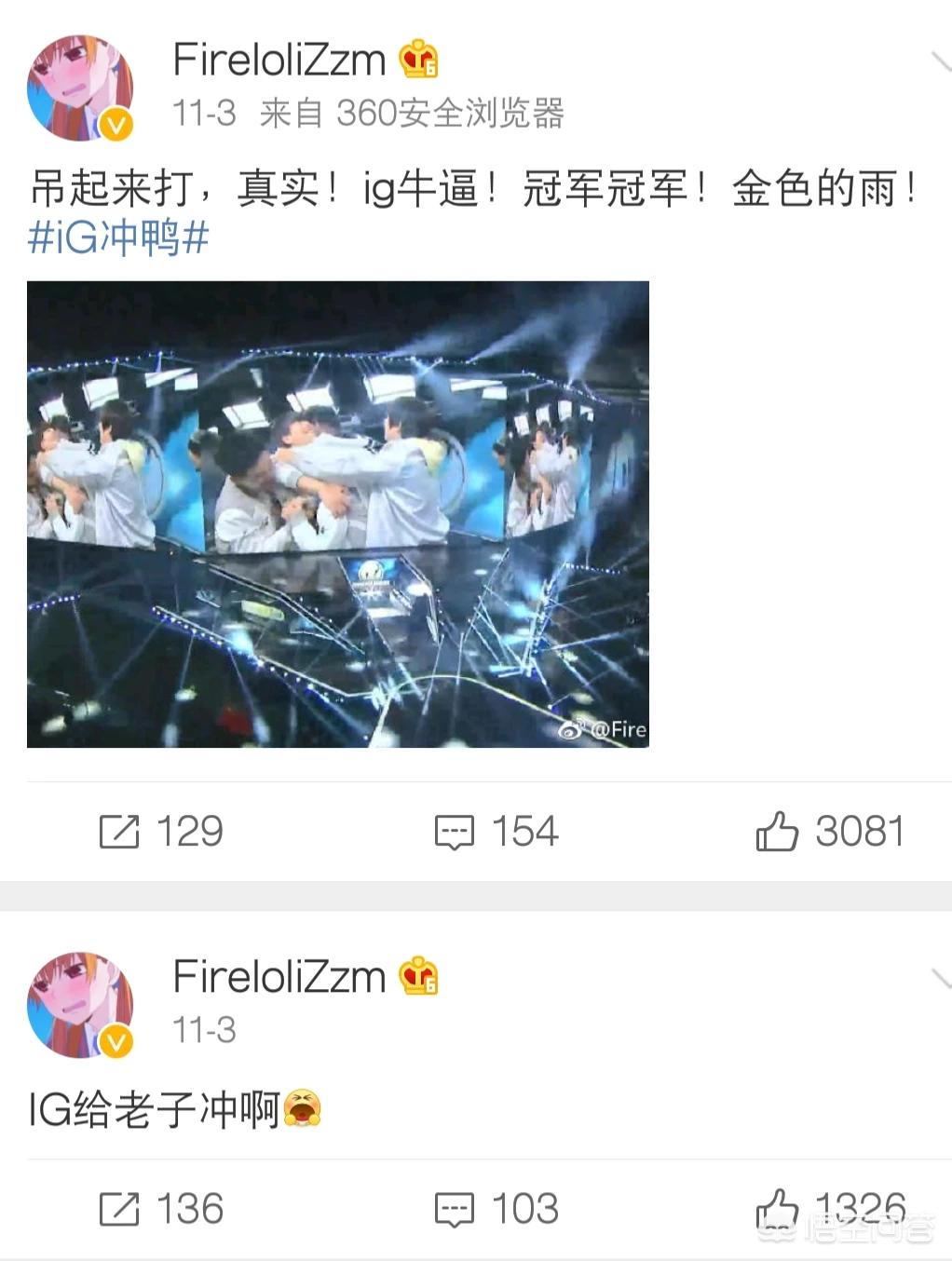Open FireloliZzm's avatar on the IG给老子冲啊 post
The image size is (952, 1261).
tap(80, 1005)
